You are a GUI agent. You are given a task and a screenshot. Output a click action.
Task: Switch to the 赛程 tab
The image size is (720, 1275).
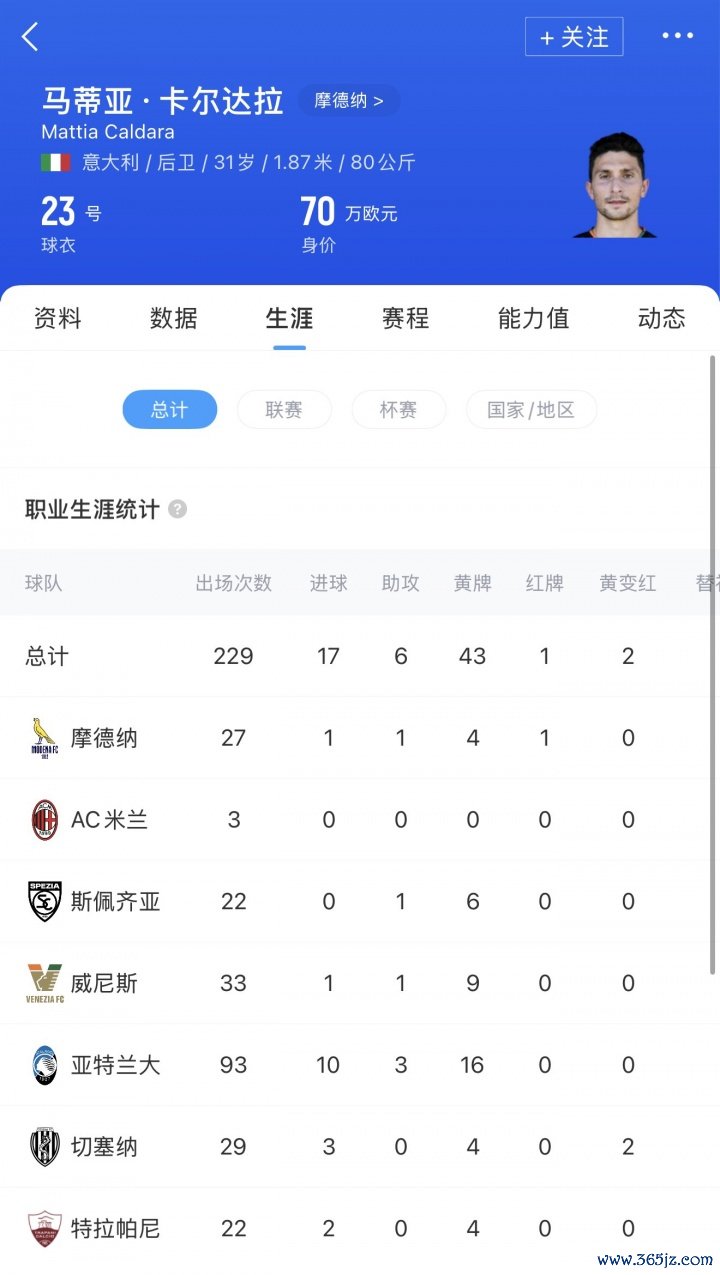point(405,318)
